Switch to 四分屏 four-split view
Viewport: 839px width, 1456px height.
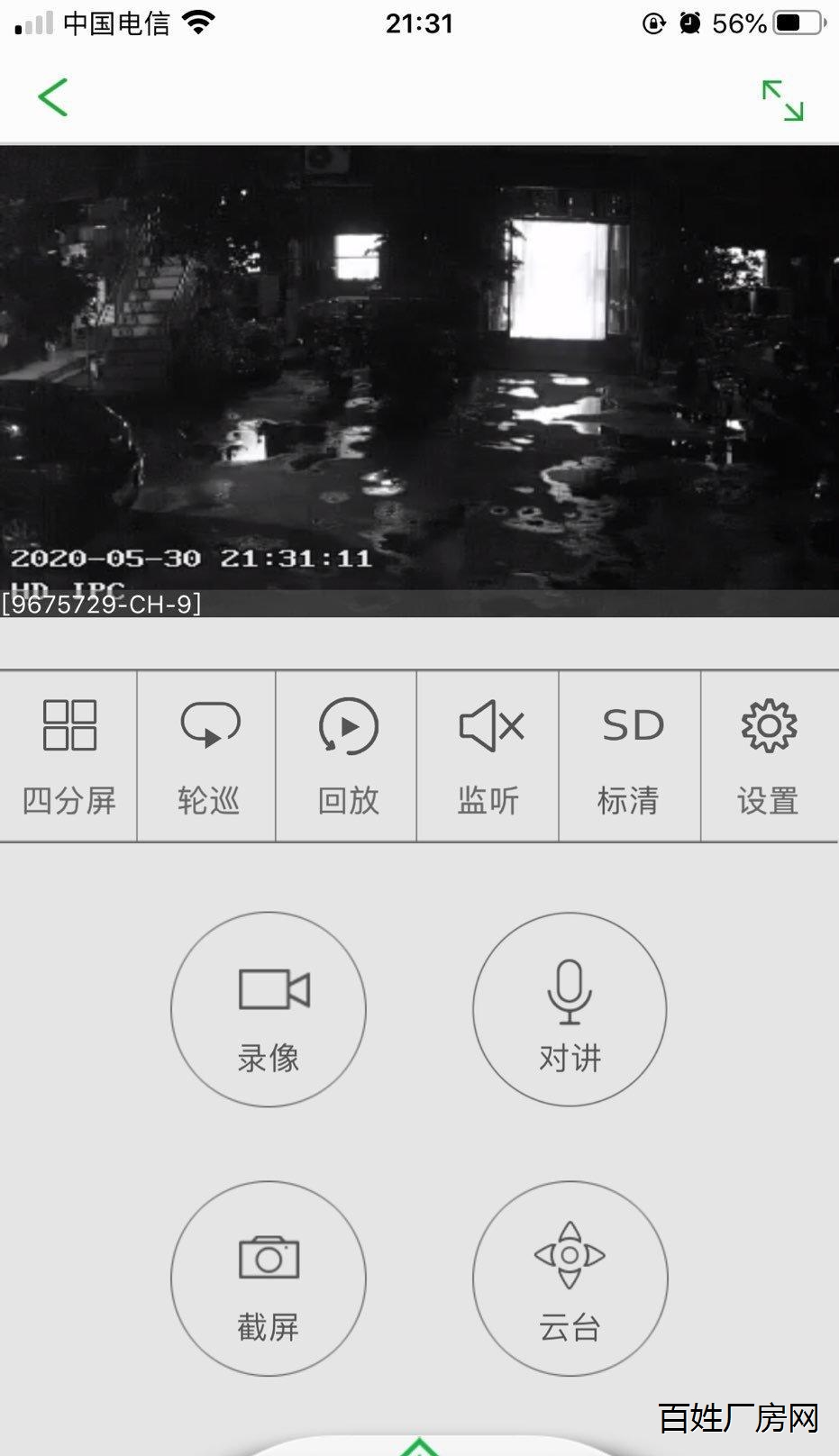[x=68, y=757]
